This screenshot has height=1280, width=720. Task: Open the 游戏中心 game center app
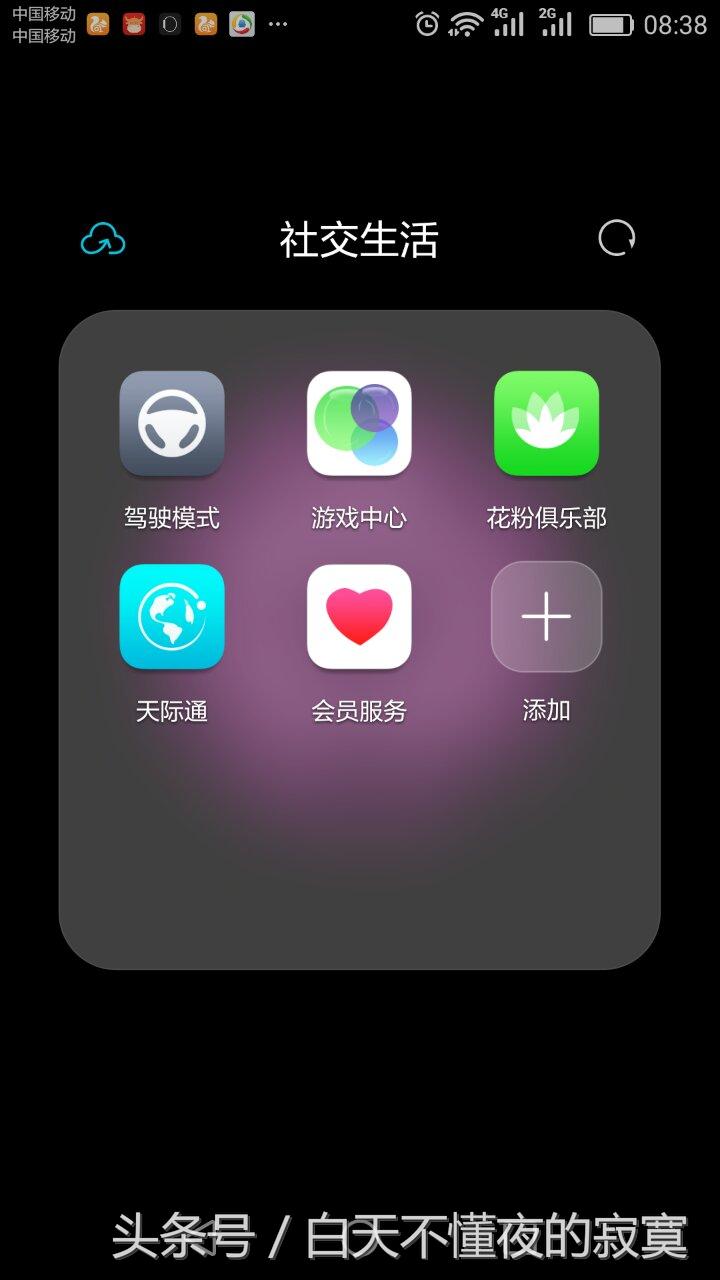point(360,424)
